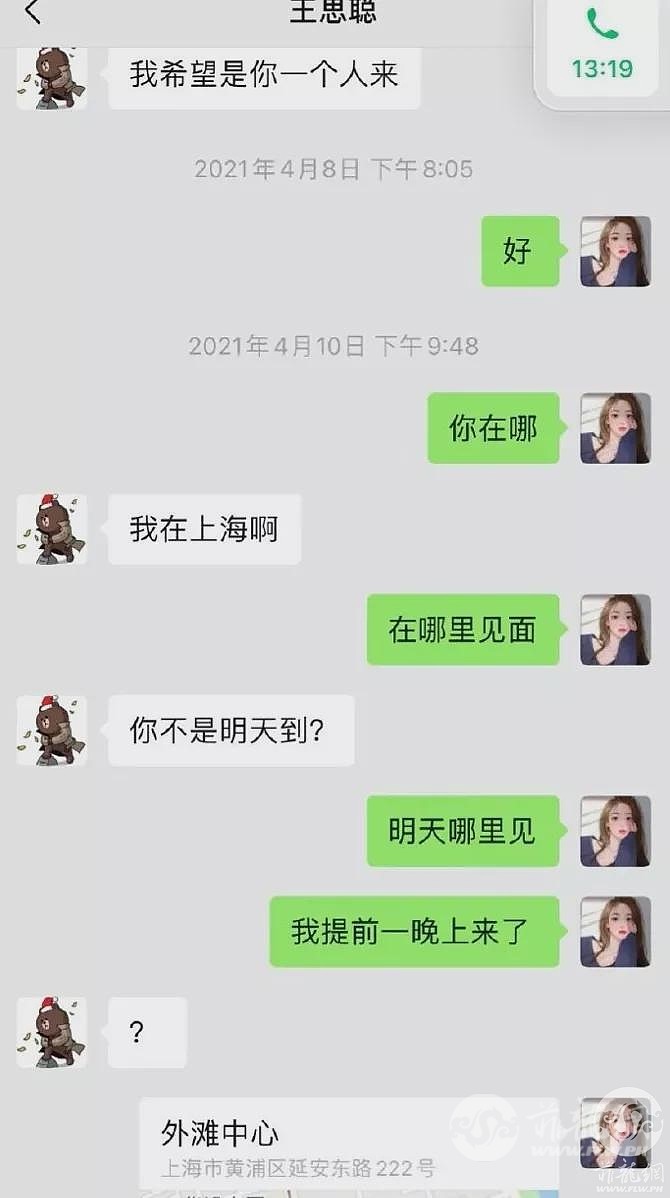Return to the ongoing call showing 13:19

click(x=603, y=45)
